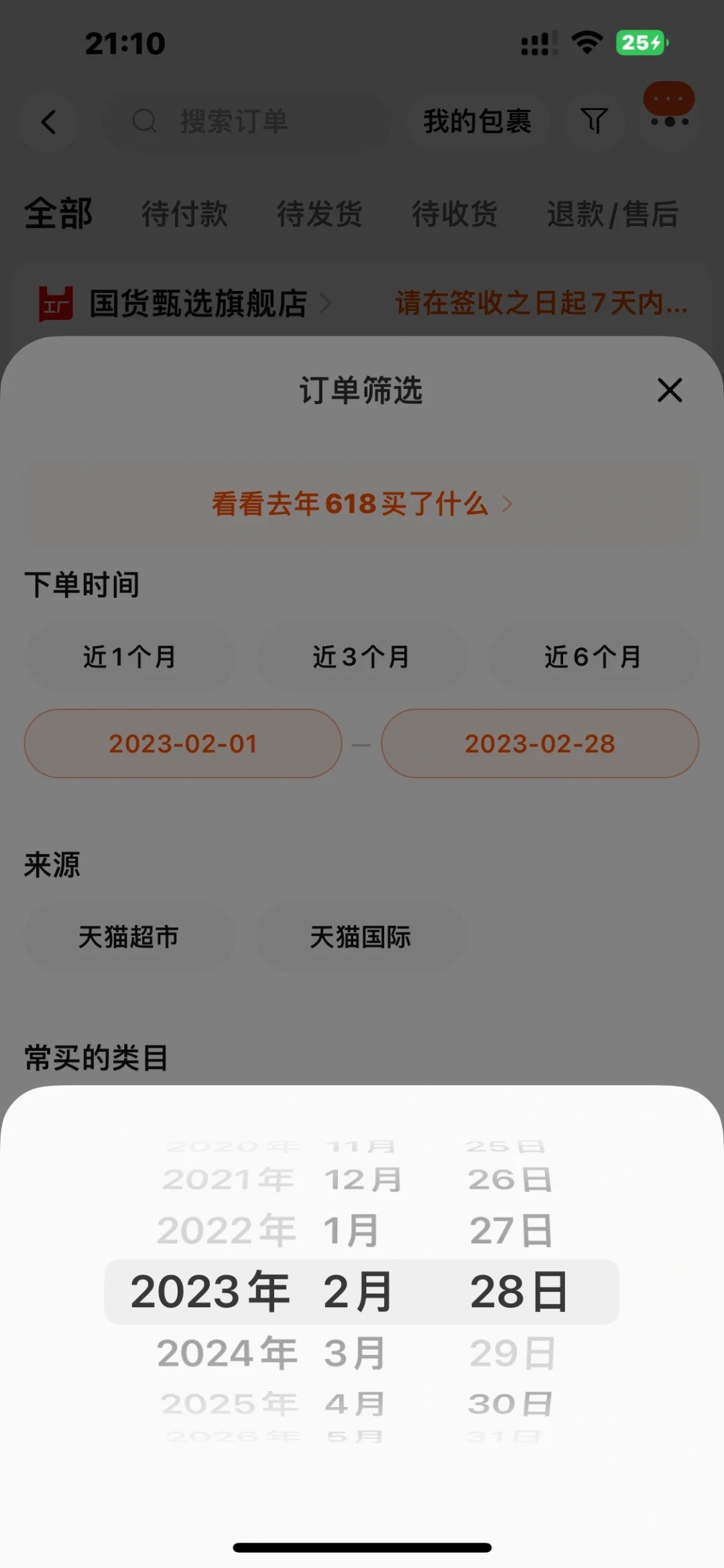Select 12月 in the month picker
The height and width of the screenshot is (1568, 724).
[363, 1180]
